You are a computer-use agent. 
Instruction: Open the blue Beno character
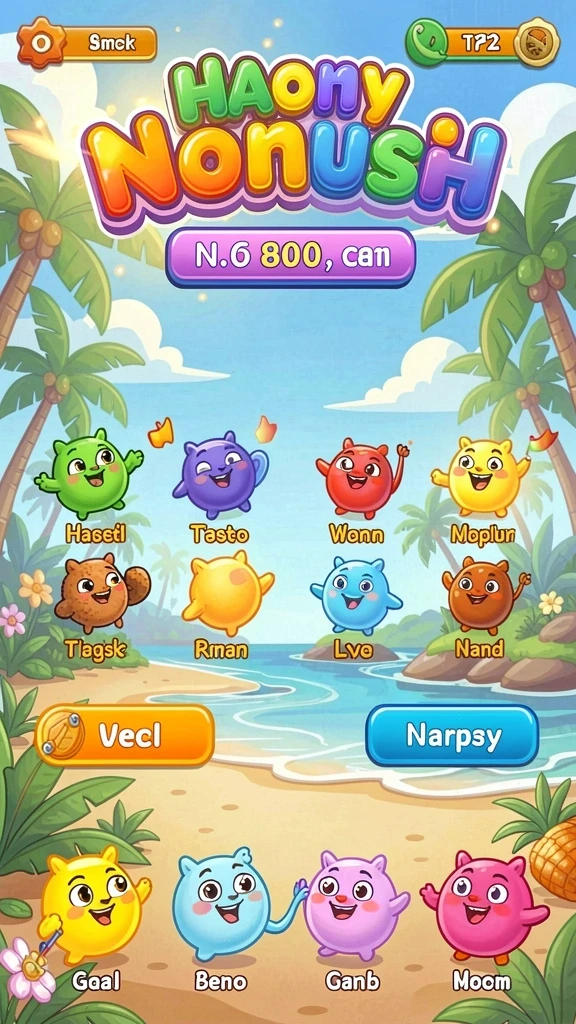coord(225,902)
